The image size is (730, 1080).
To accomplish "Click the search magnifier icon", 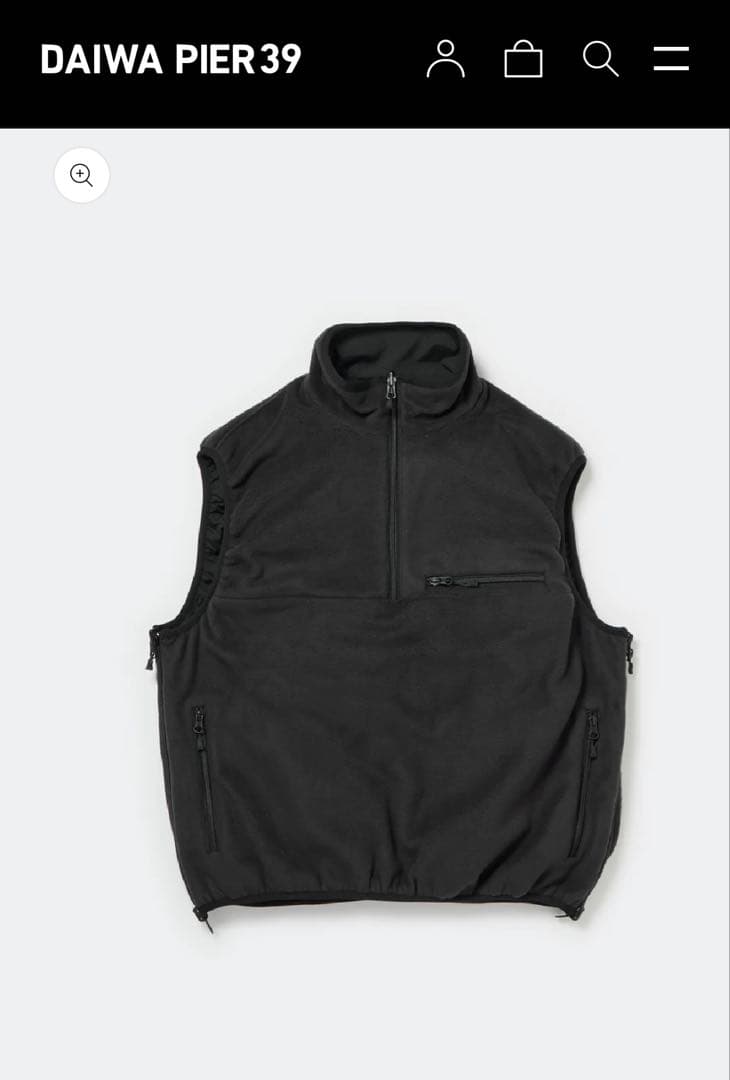I will tap(600, 60).
